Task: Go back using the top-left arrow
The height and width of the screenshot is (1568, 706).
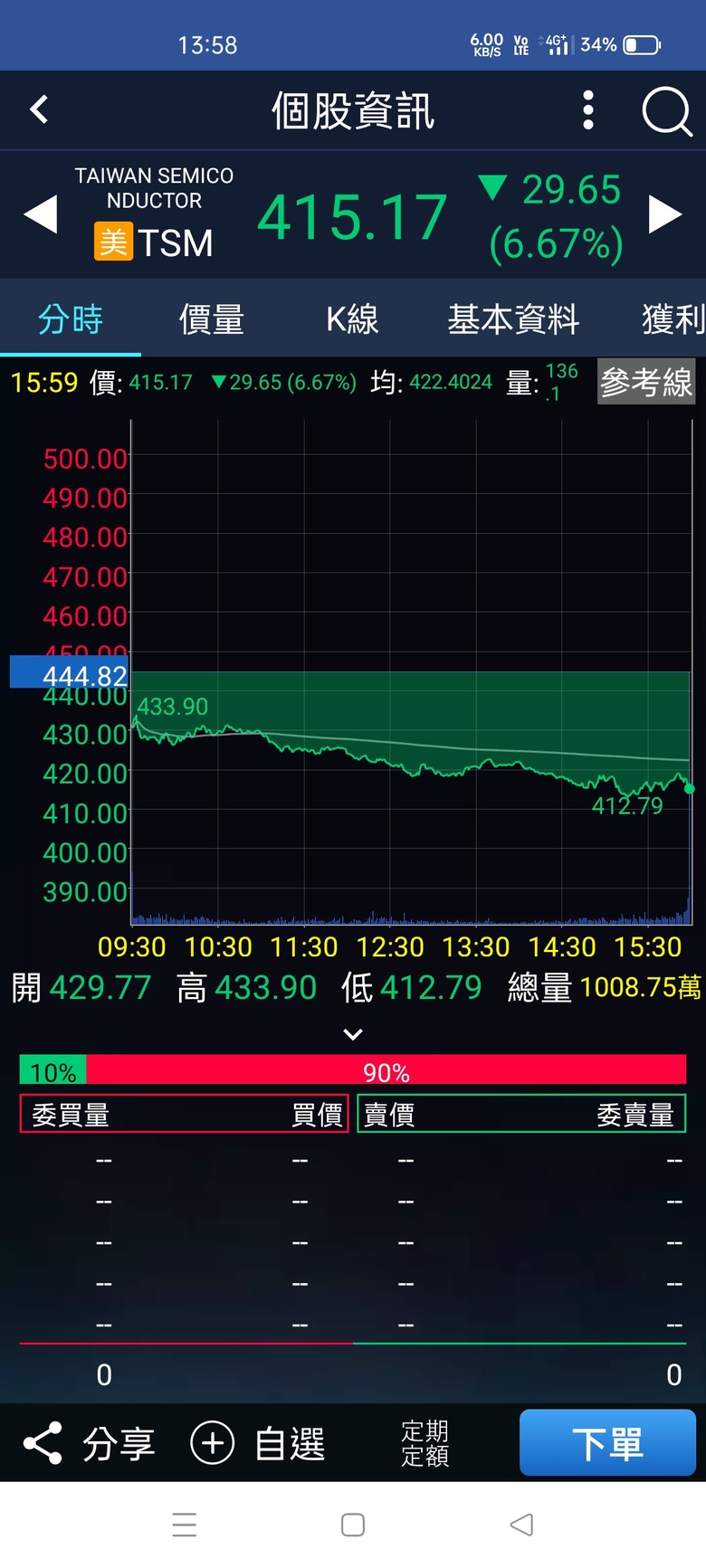Action: [x=39, y=110]
